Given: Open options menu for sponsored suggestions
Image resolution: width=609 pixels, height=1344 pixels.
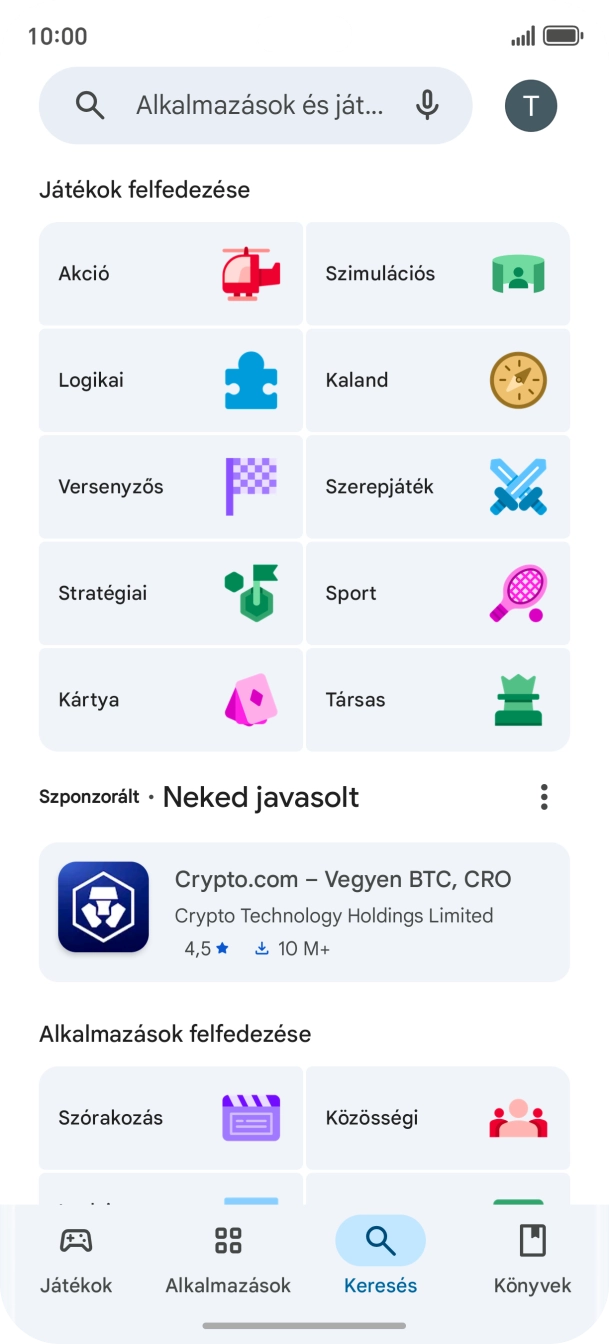Looking at the screenshot, I should pyautogui.click(x=544, y=797).
